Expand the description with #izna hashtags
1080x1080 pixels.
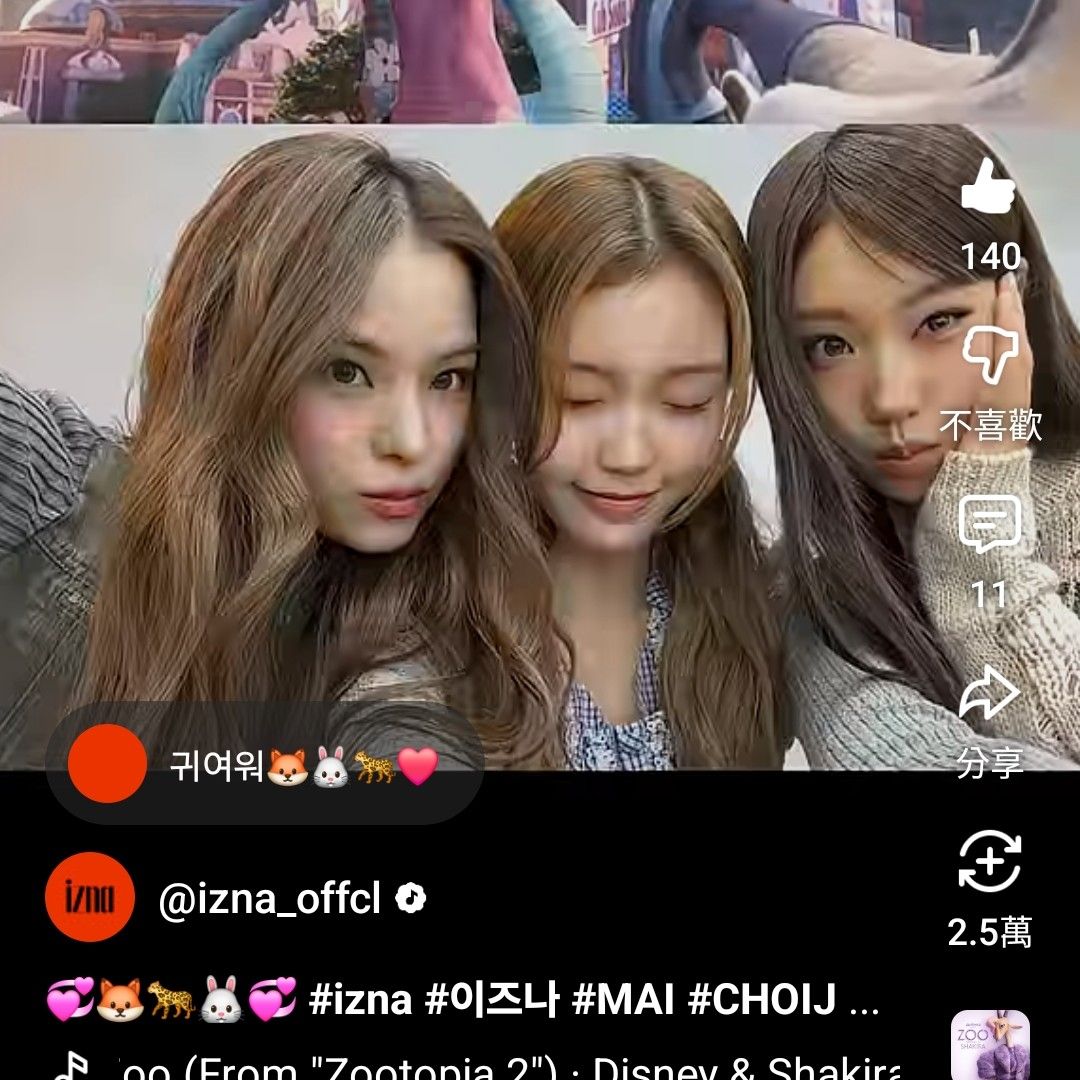click(462, 1000)
